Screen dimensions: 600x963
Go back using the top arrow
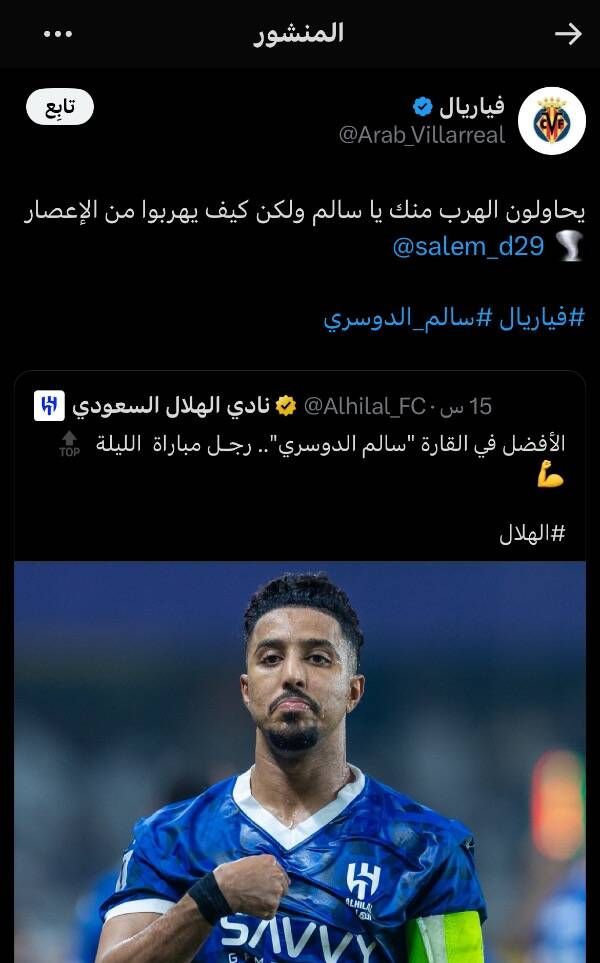[x=568, y=34]
